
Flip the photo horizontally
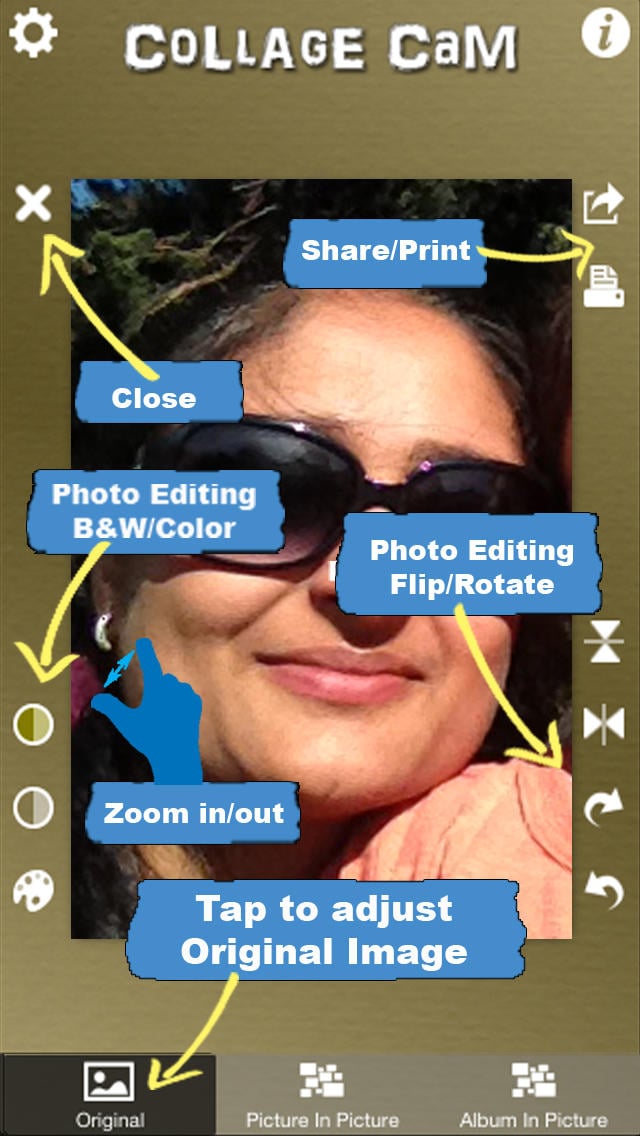(604, 724)
